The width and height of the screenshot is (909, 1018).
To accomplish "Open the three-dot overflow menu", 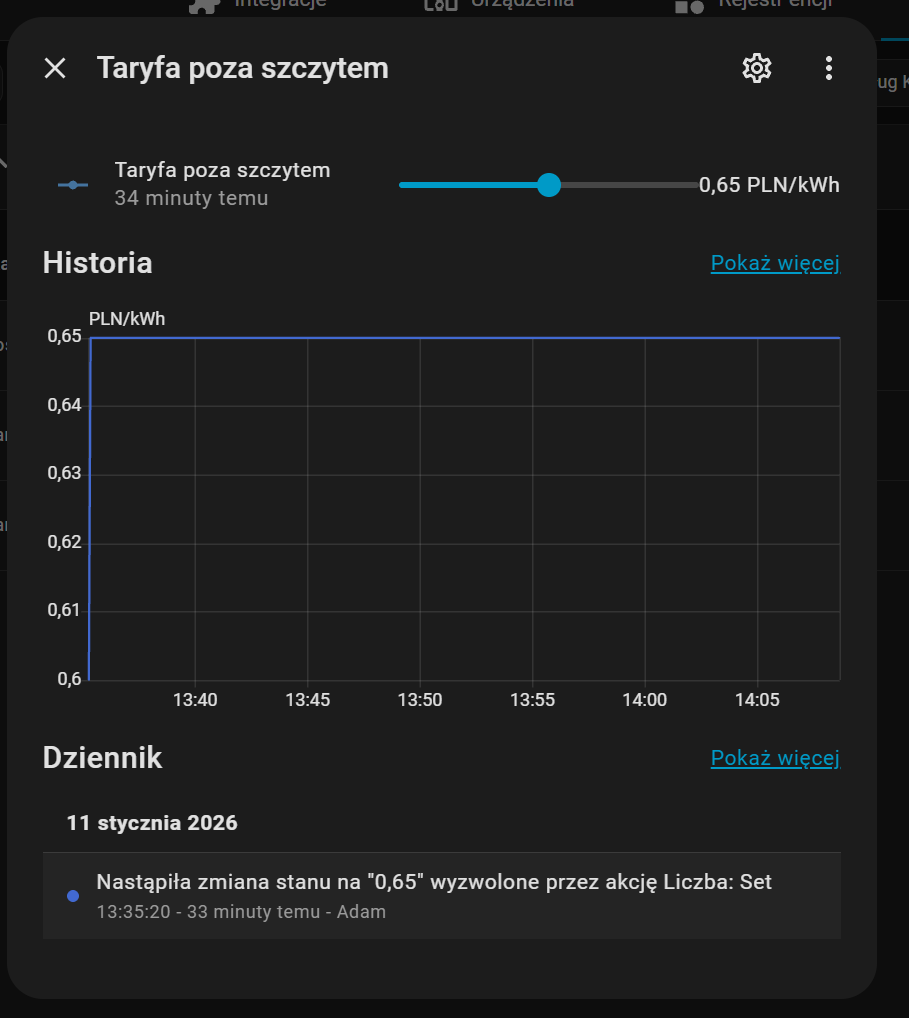I will click(x=828, y=68).
